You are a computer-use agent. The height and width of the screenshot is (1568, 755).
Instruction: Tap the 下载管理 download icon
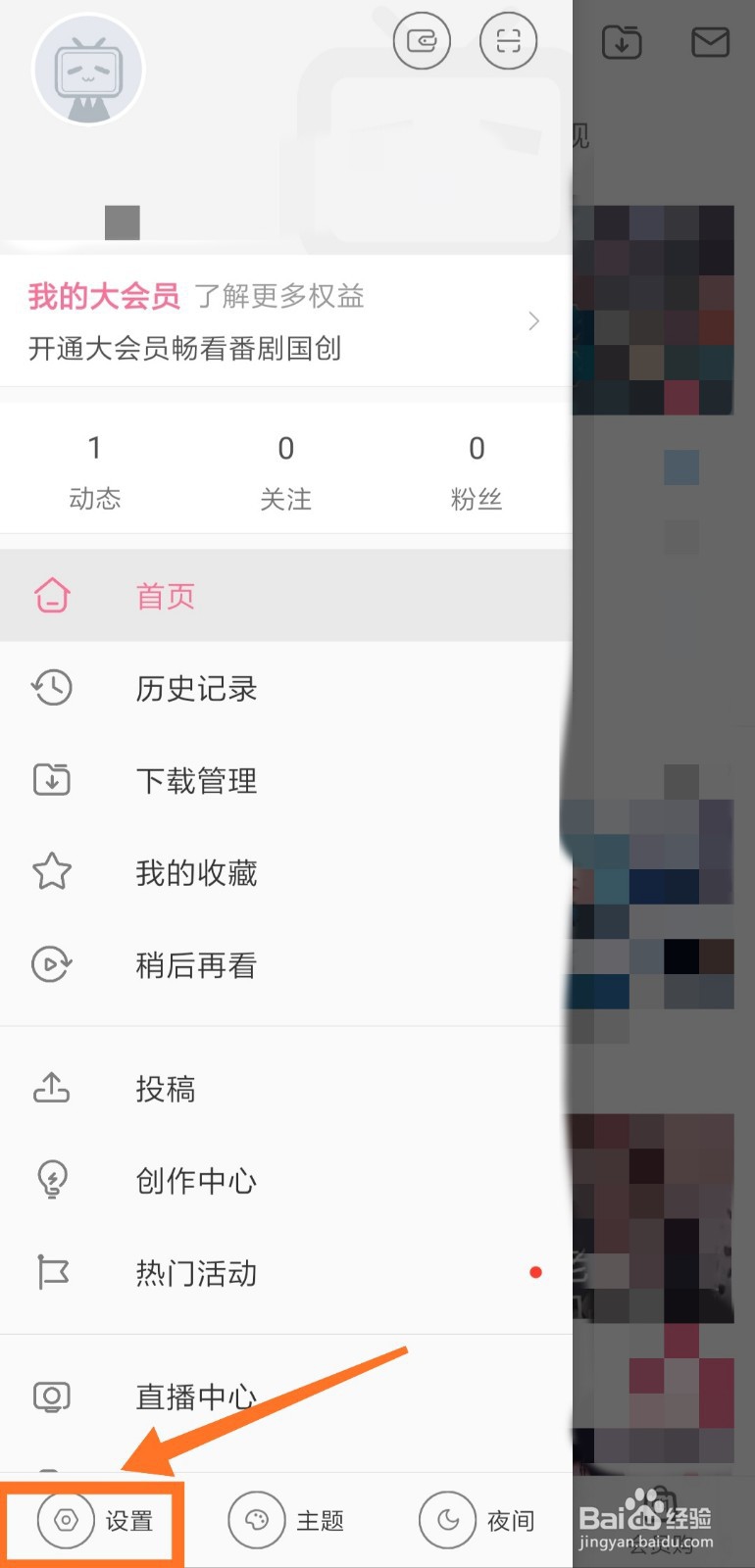pyautogui.click(x=51, y=780)
